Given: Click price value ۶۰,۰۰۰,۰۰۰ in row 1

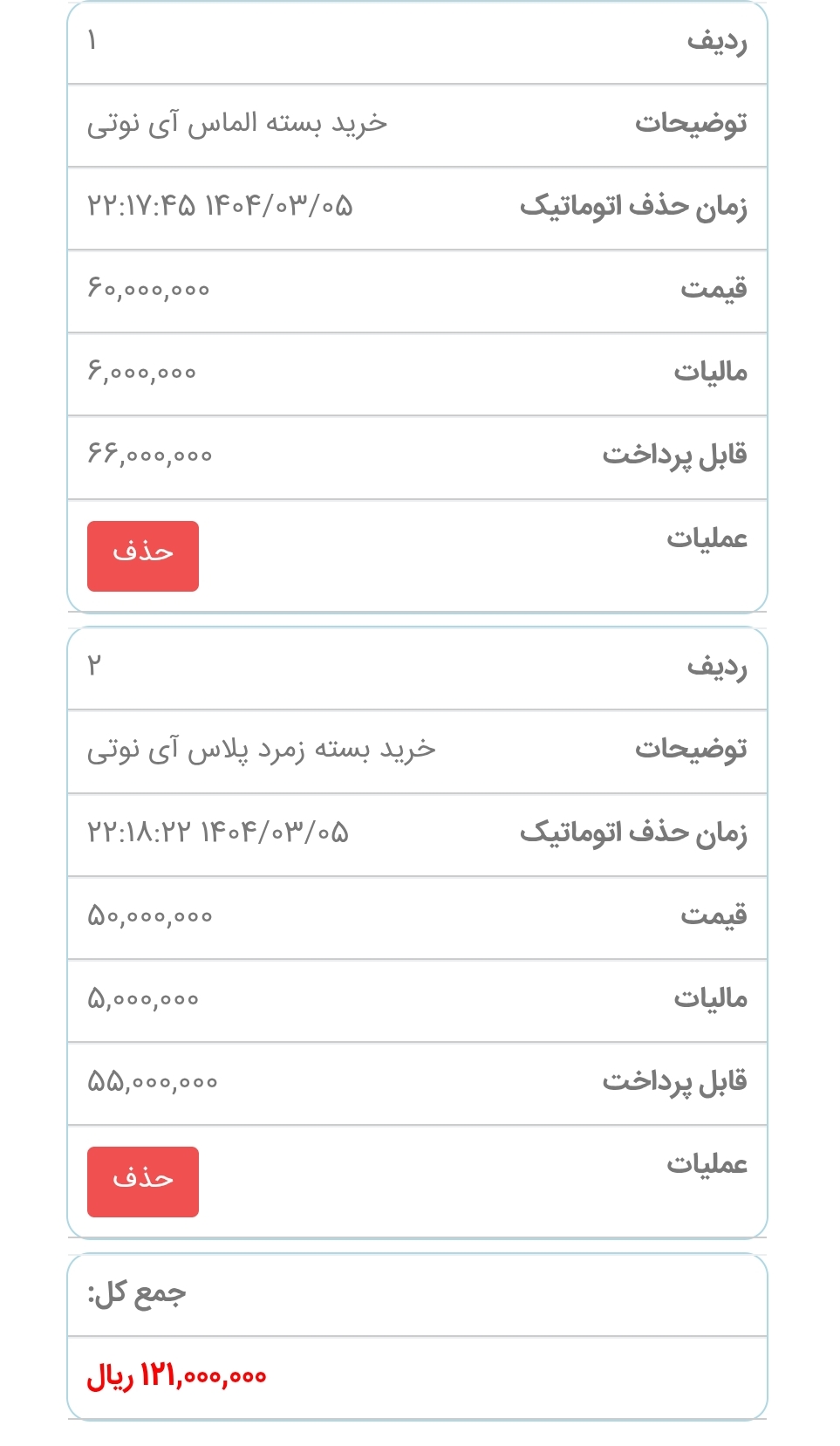Looking at the screenshot, I should (x=151, y=288).
